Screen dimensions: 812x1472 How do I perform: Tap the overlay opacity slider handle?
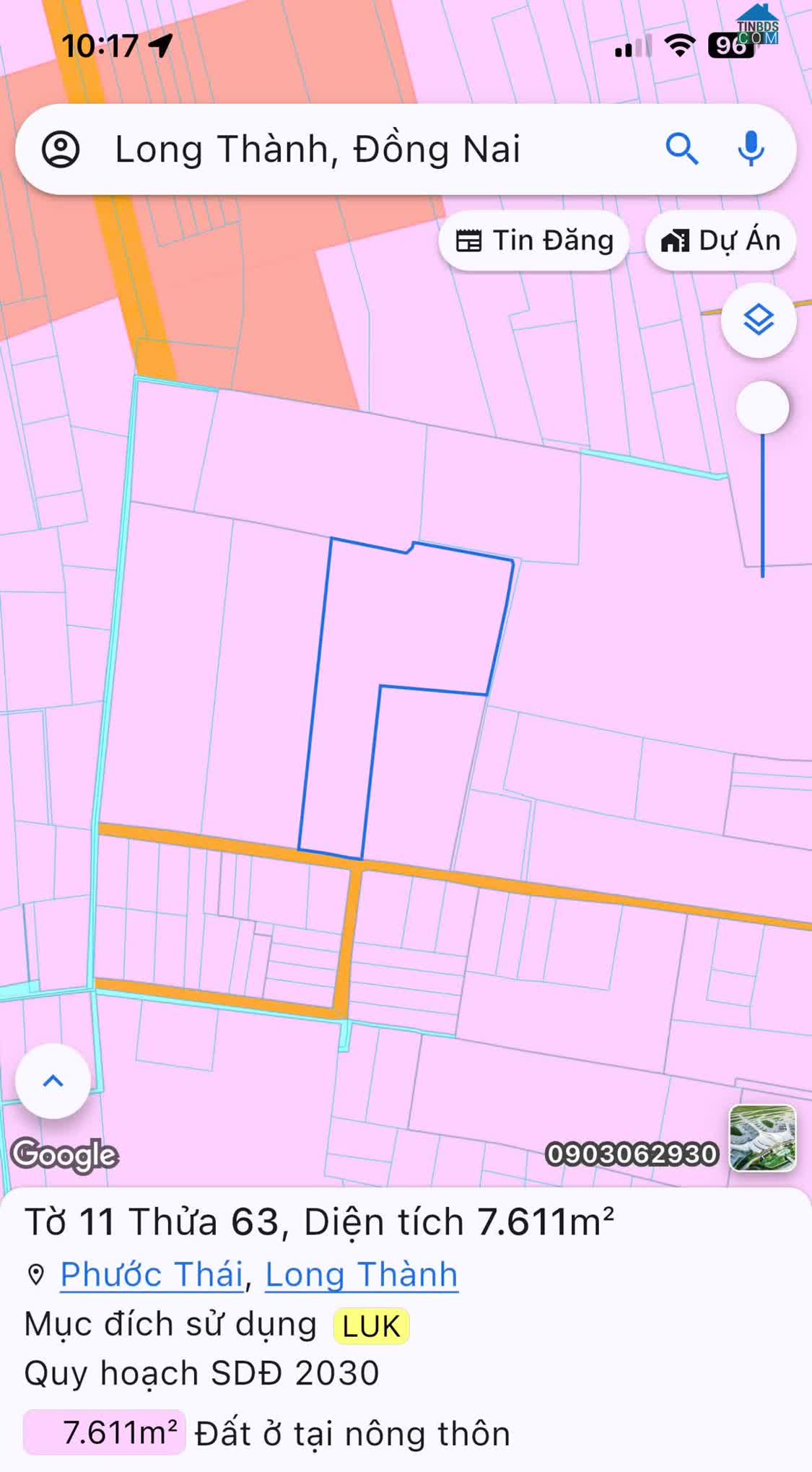[762, 408]
